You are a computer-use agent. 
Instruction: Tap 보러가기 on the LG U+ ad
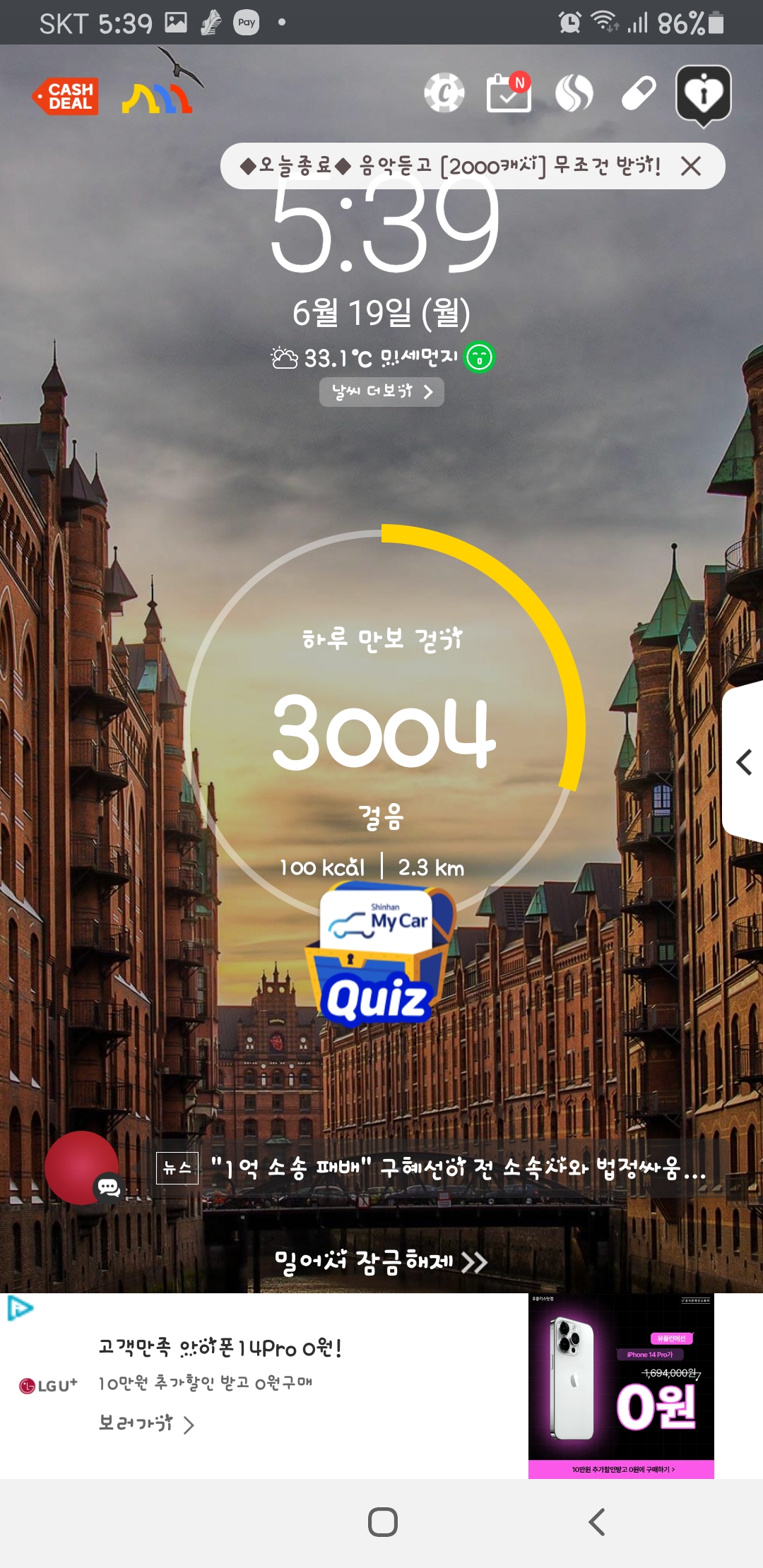point(146,1423)
